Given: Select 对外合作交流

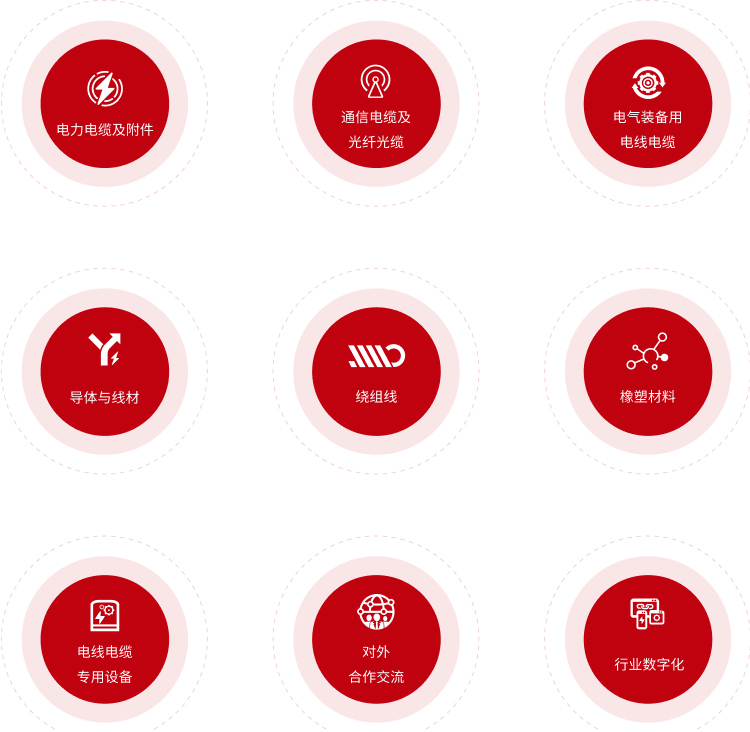Looking at the screenshot, I should click(376, 639).
